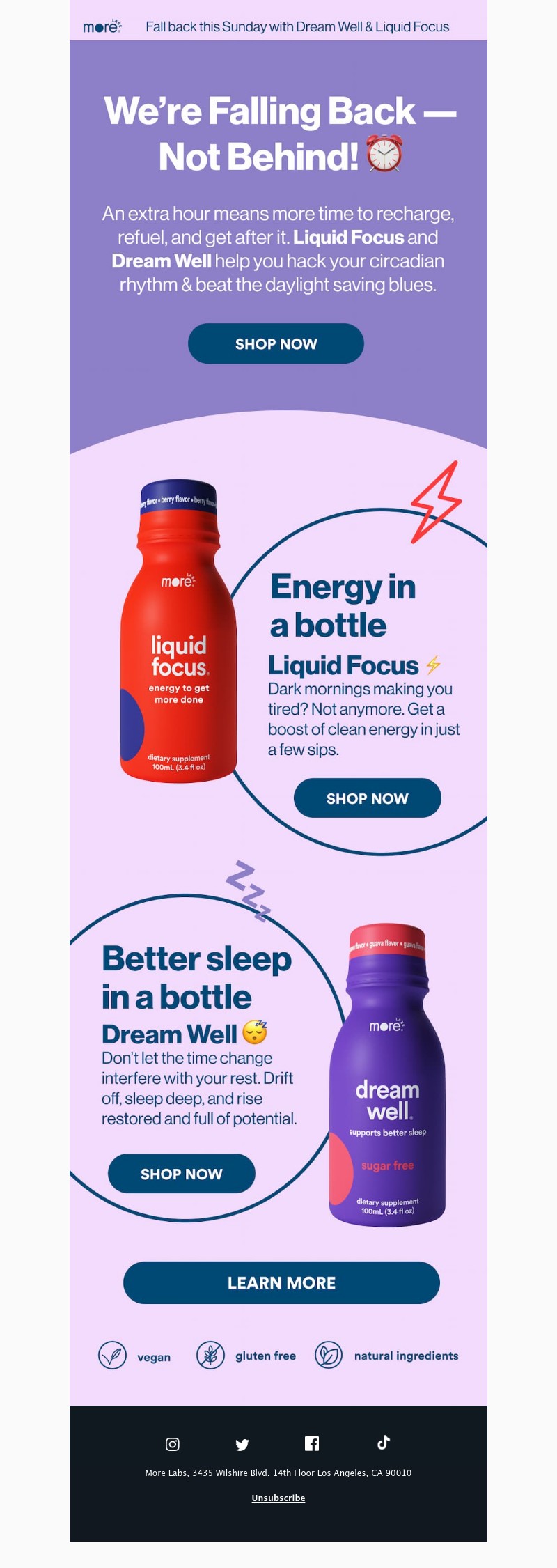
Task: Shop now for Liquid Focus
Action: click(367, 798)
